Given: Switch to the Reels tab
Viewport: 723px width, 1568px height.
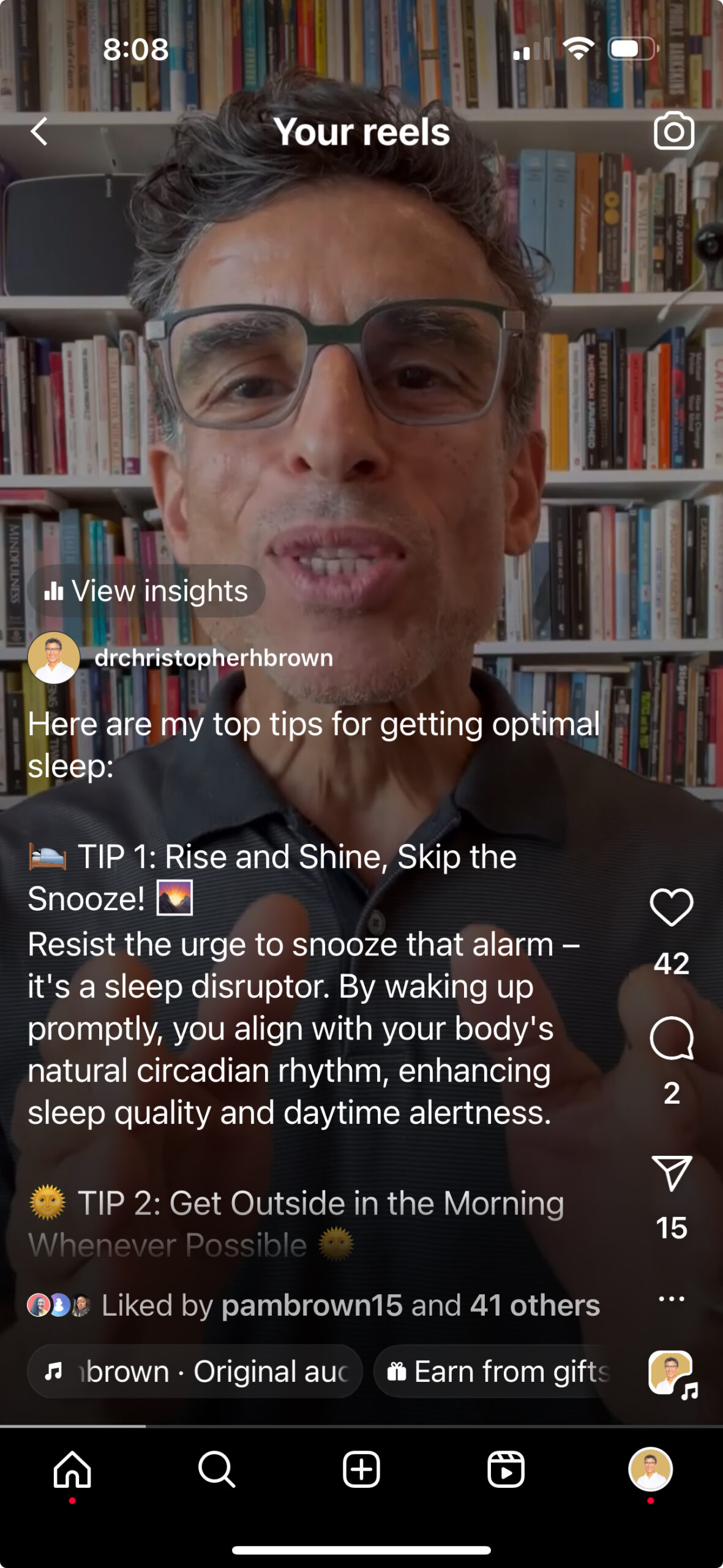Looking at the screenshot, I should (x=506, y=1469).
